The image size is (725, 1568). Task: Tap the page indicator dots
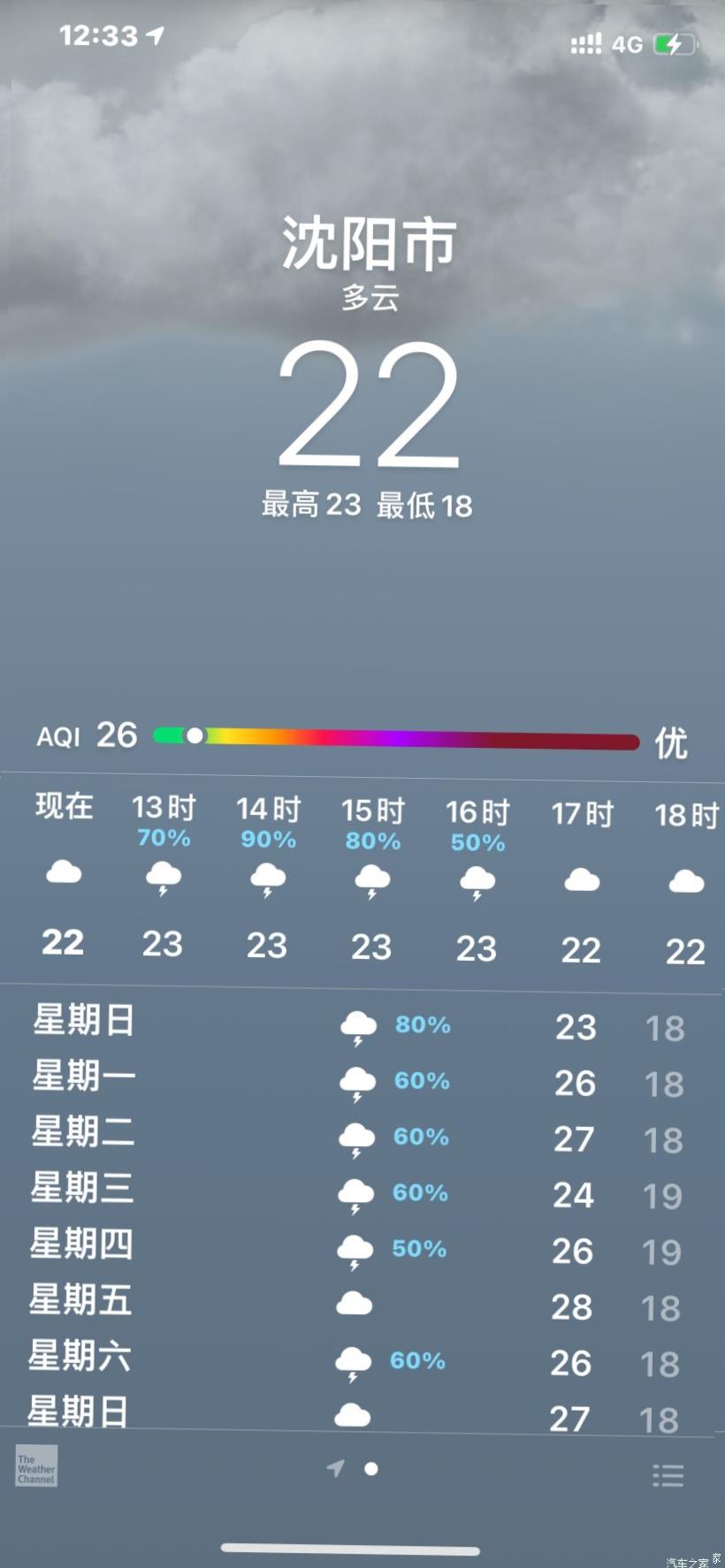354,1469
